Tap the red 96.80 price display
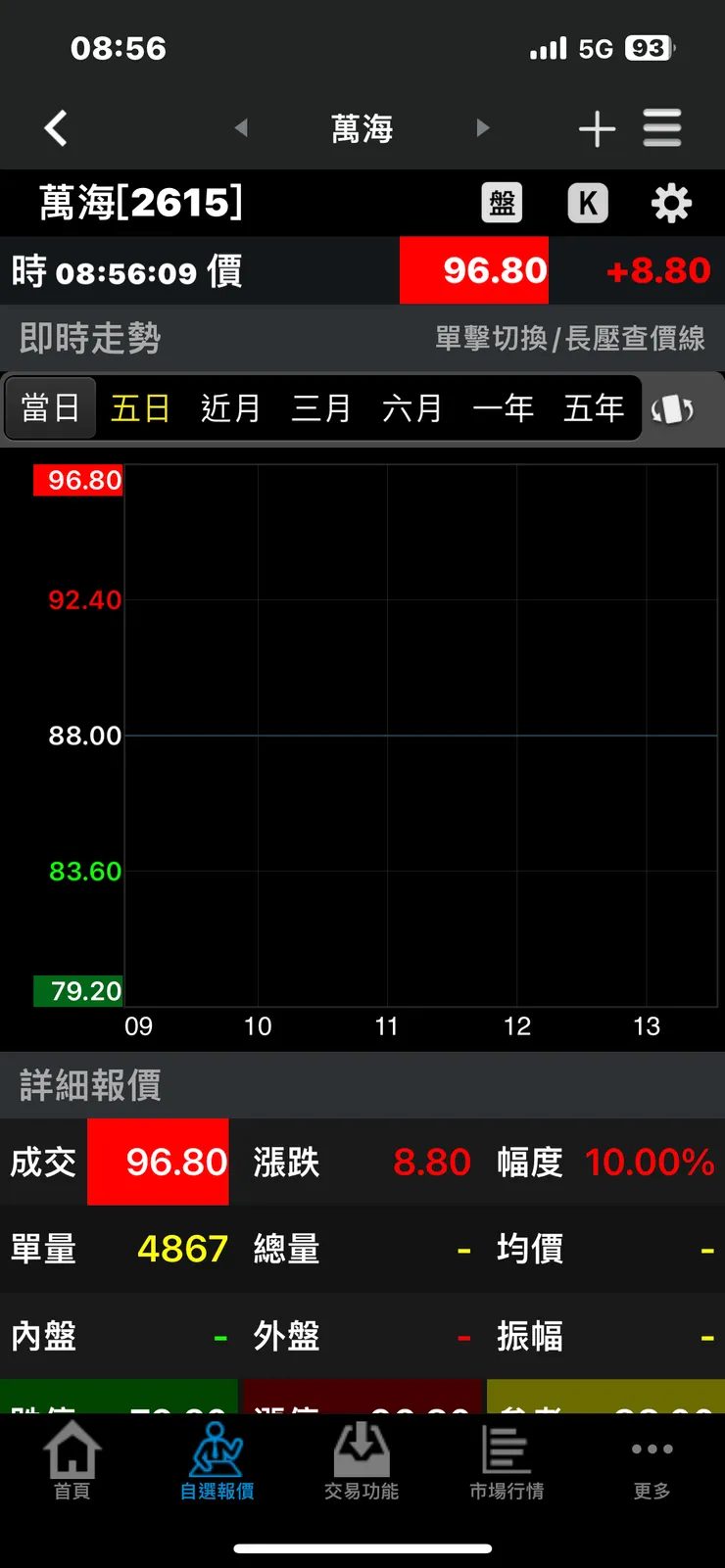This screenshot has height=1568, width=725. 474,271
